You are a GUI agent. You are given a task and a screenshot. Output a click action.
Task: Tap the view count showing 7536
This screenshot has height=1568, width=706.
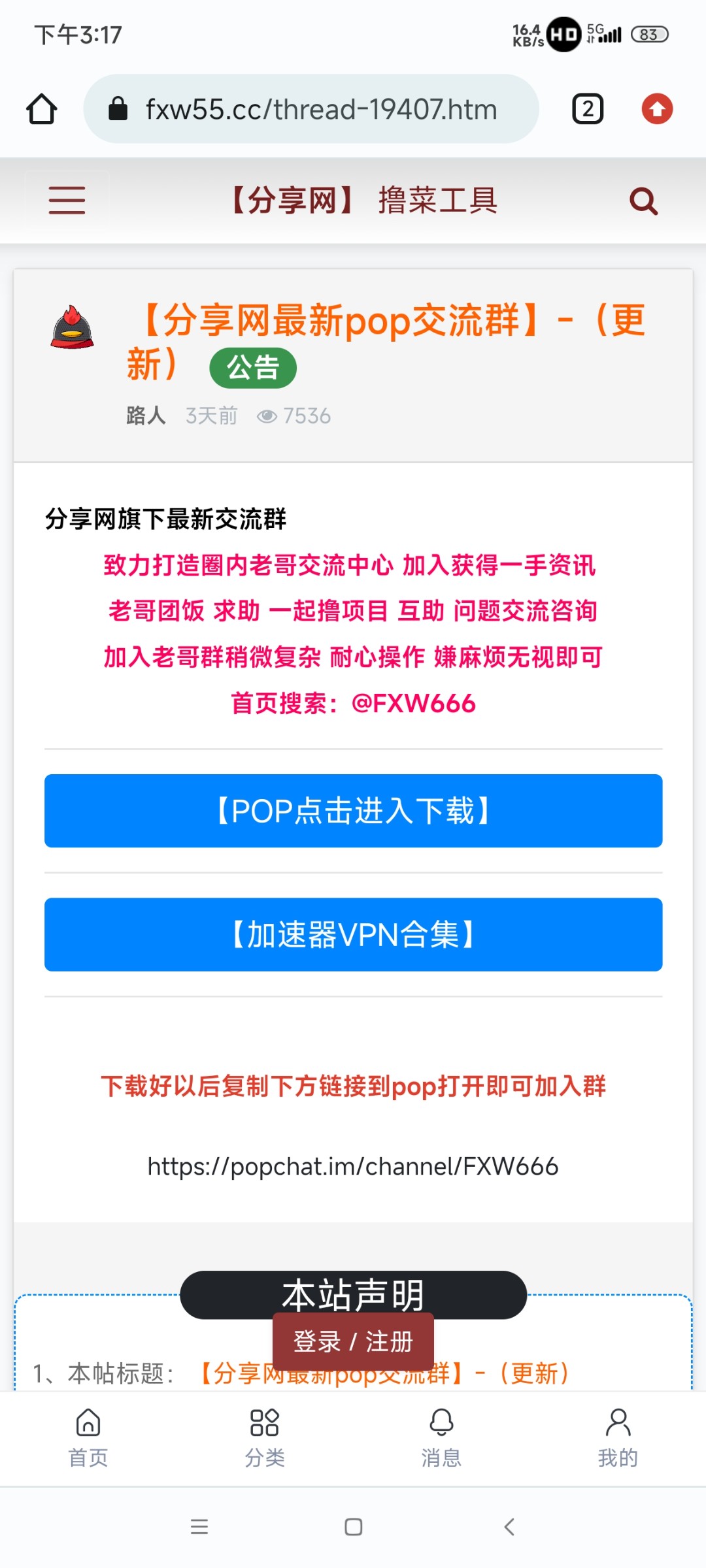click(307, 416)
